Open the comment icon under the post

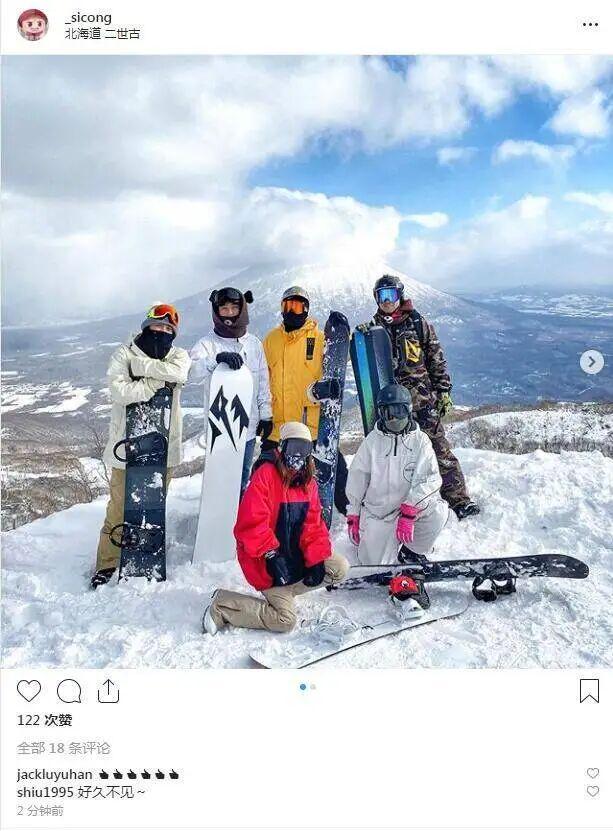(69, 691)
